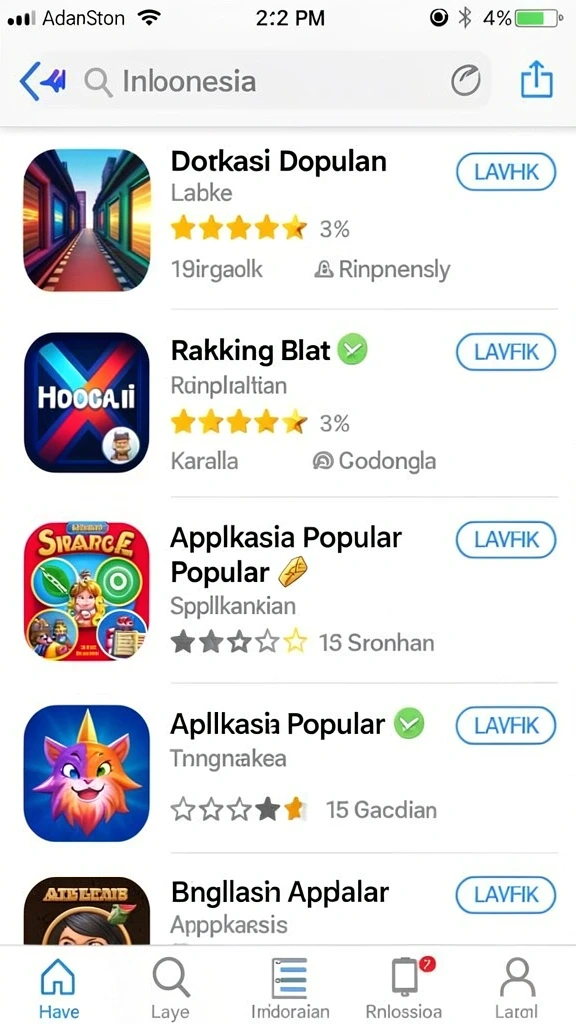Image resolution: width=576 pixels, height=1024 pixels.
Task: Share this page via the share icon
Action: pyautogui.click(x=537, y=79)
